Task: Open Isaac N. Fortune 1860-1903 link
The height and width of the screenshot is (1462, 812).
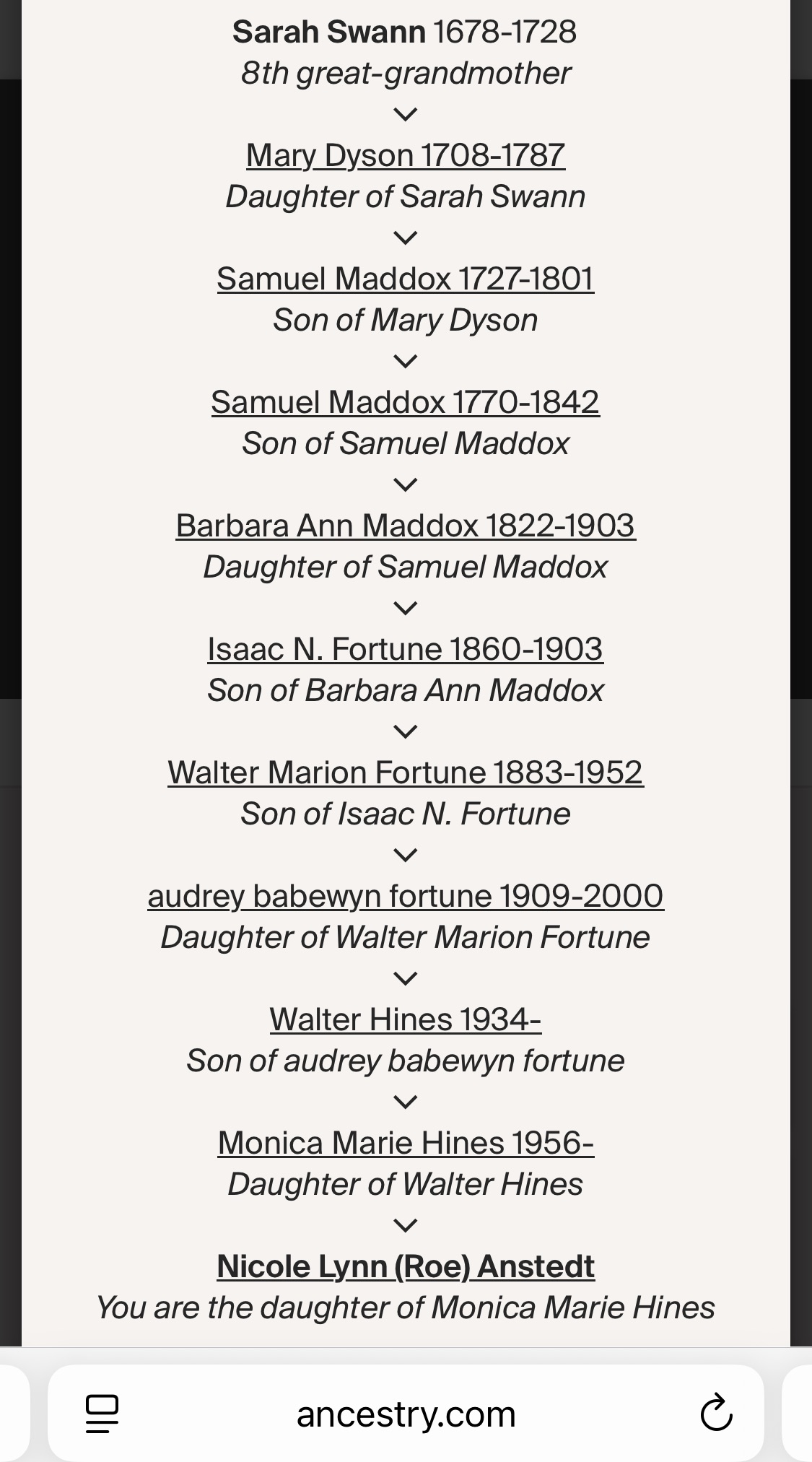Action: point(405,649)
